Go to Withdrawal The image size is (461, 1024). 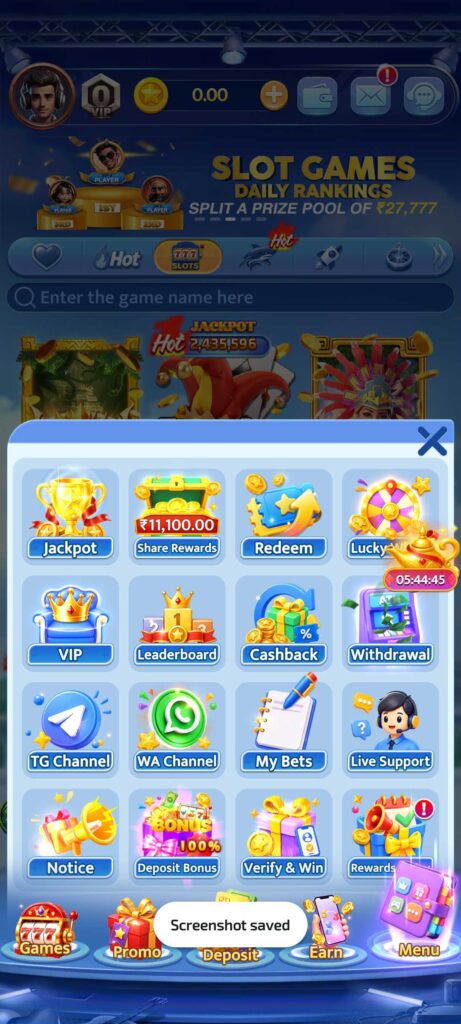pos(390,622)
